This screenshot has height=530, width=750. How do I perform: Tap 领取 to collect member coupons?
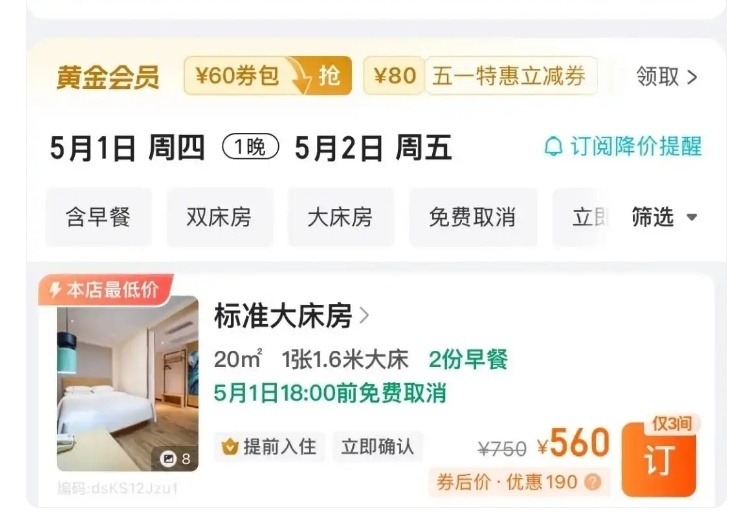click(x=667, y=77)
